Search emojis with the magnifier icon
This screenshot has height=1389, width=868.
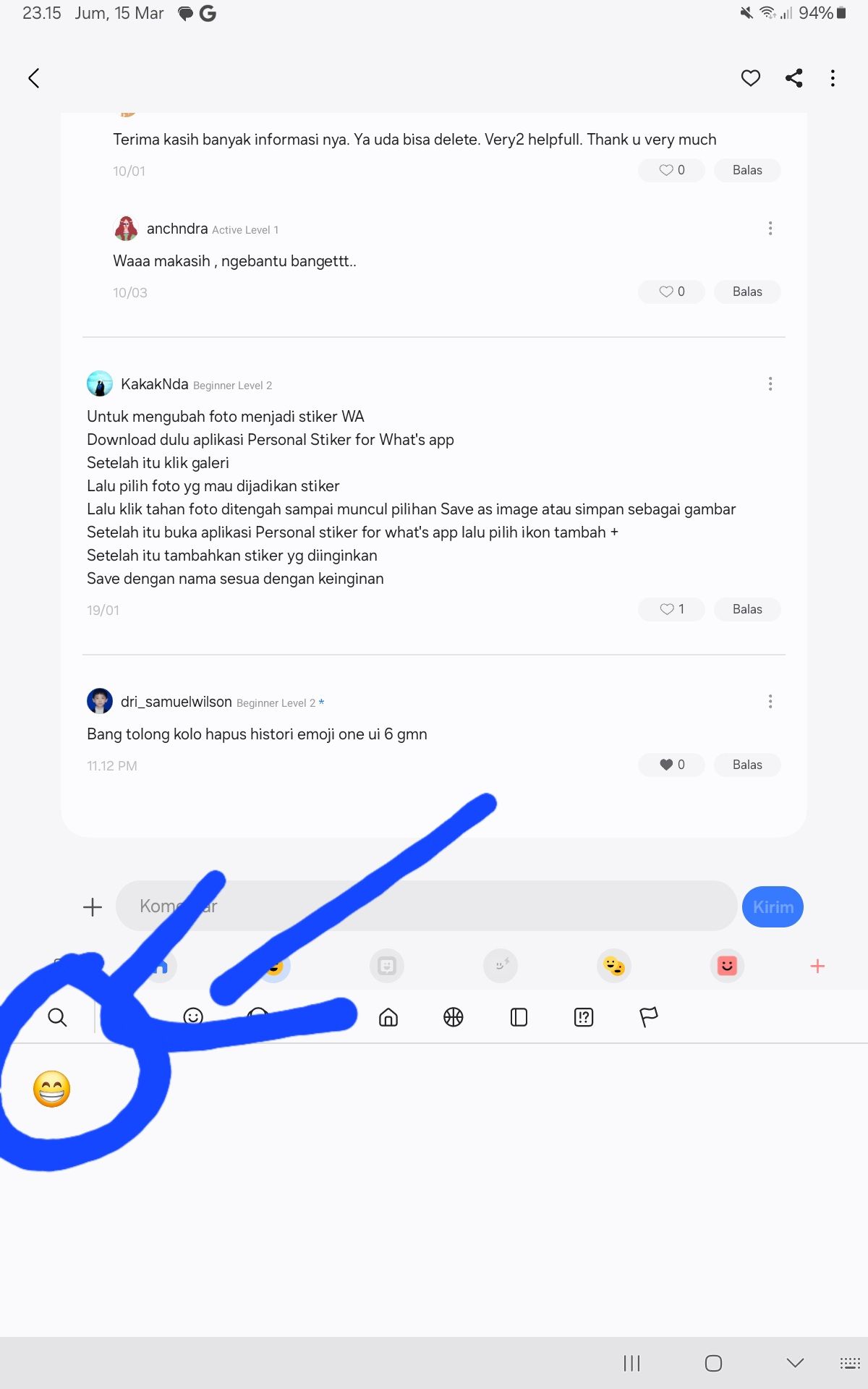click(x=57, y=1018)
